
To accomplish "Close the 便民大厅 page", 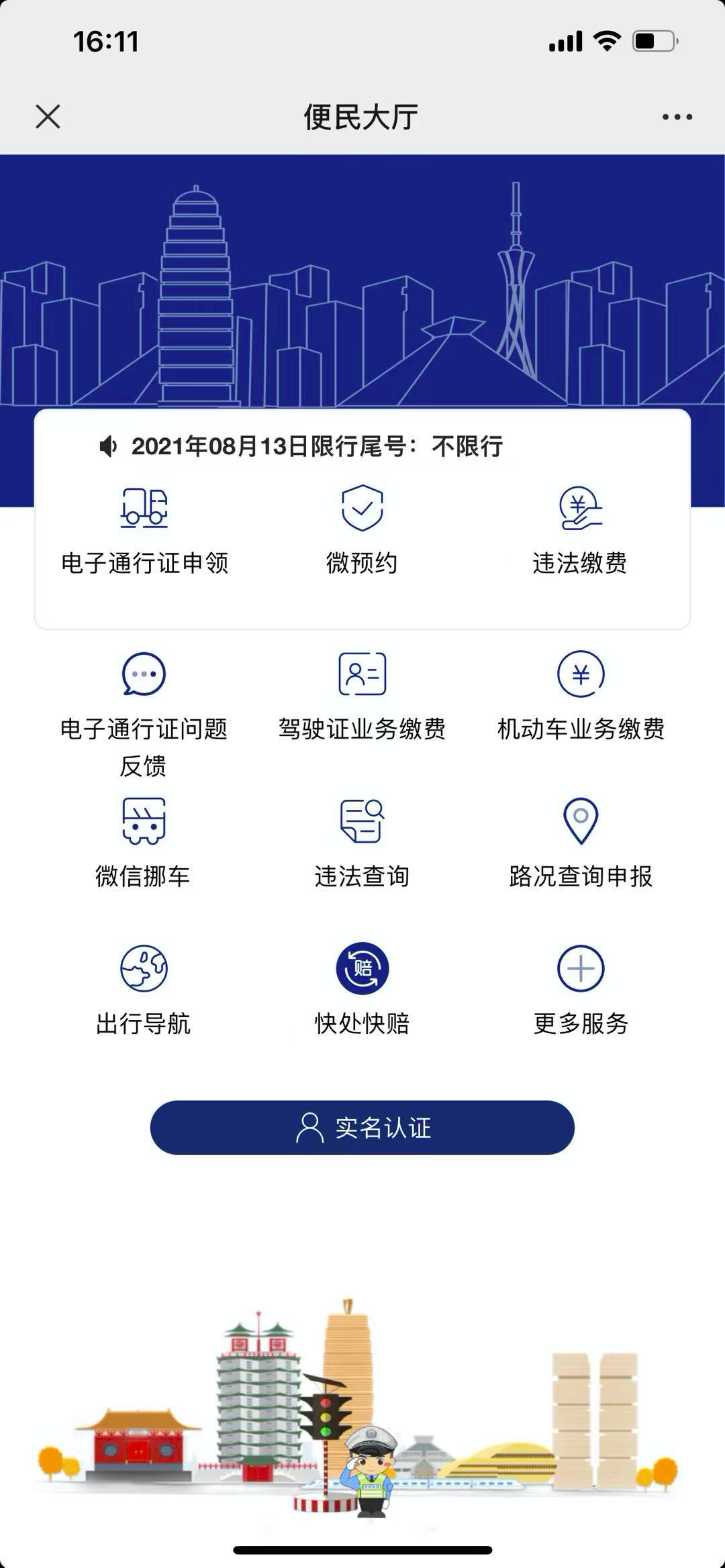I will (x=48, y=117).
